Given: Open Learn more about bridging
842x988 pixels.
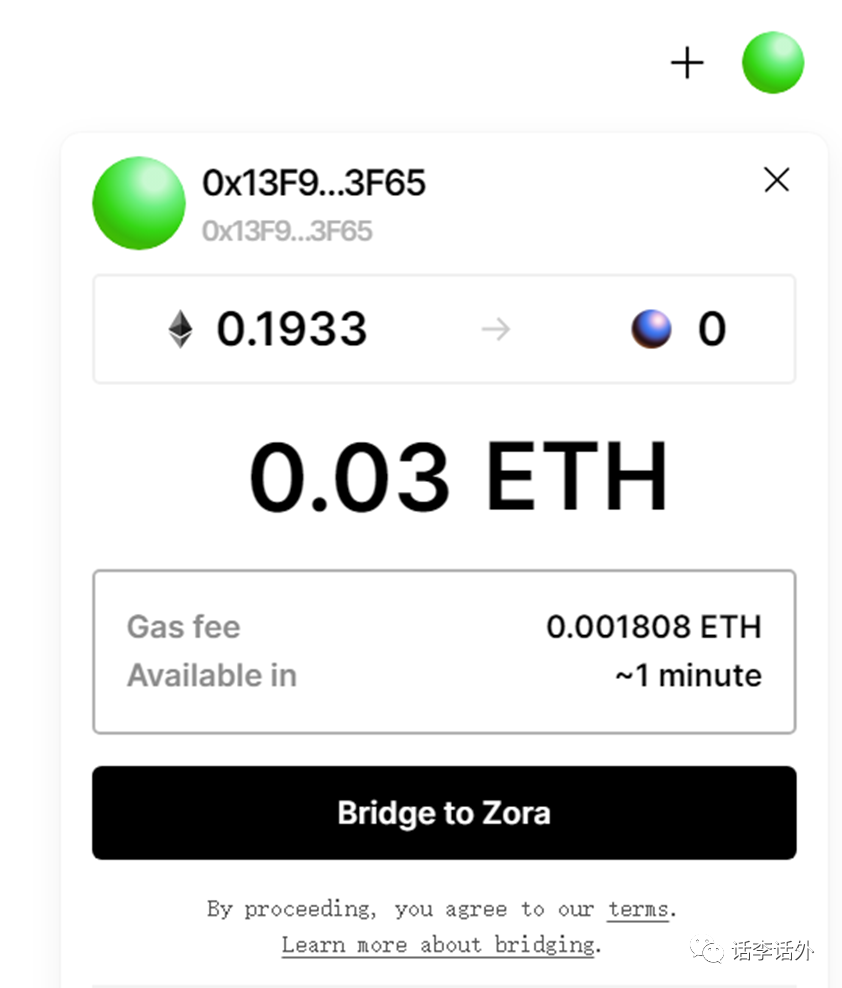Looking at the screenshot, I should tap(439, 944).
